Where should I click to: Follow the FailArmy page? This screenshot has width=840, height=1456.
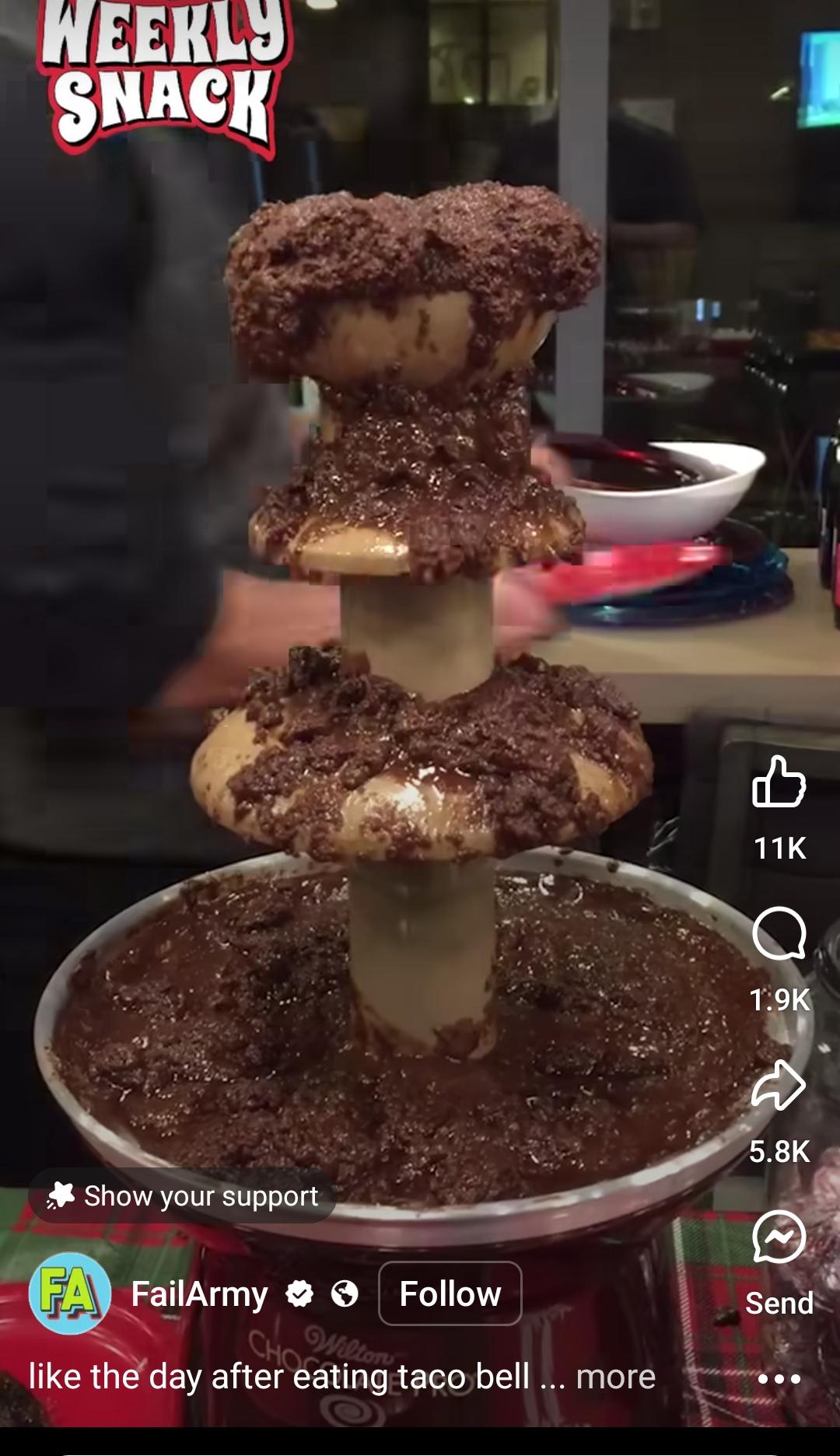(x=450, y=1293)
